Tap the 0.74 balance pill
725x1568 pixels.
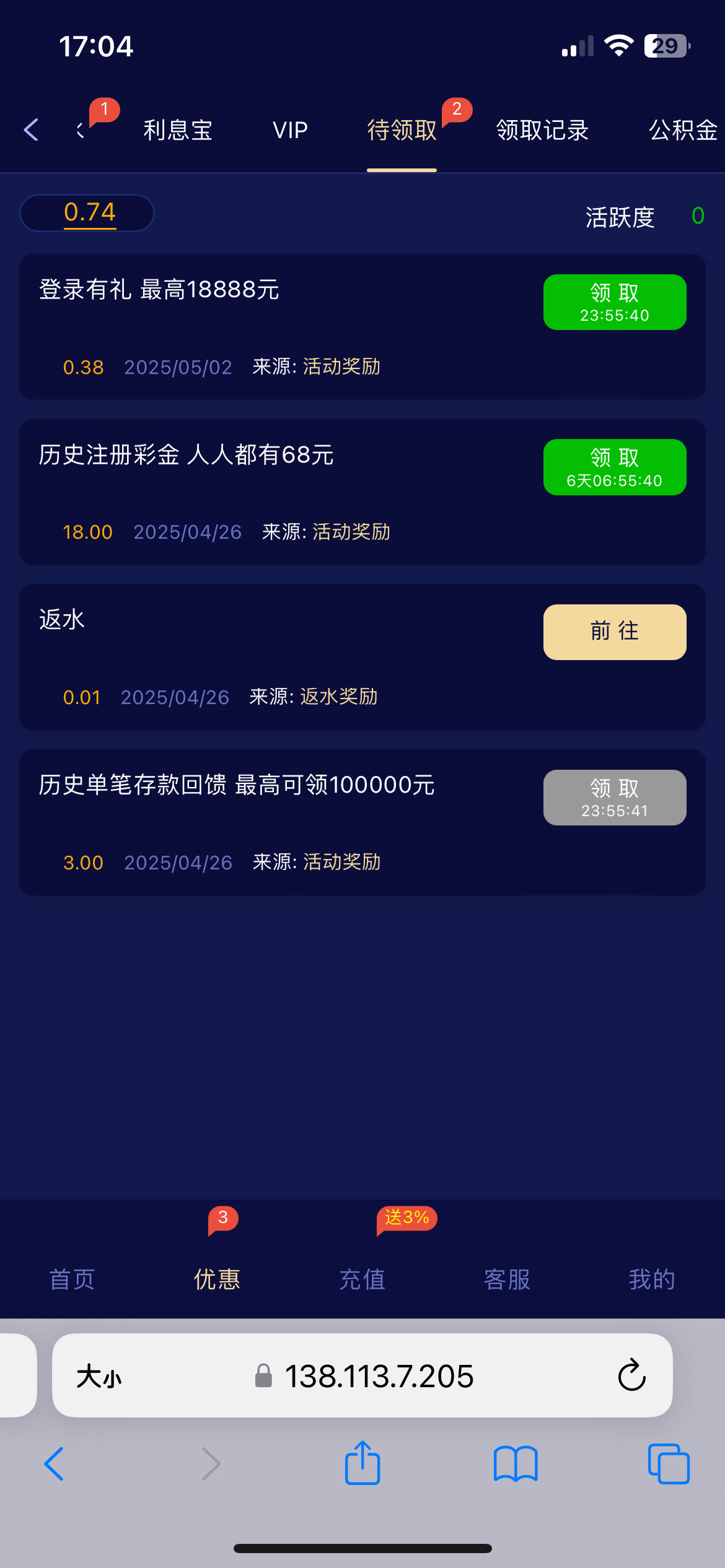pos(87,213)
